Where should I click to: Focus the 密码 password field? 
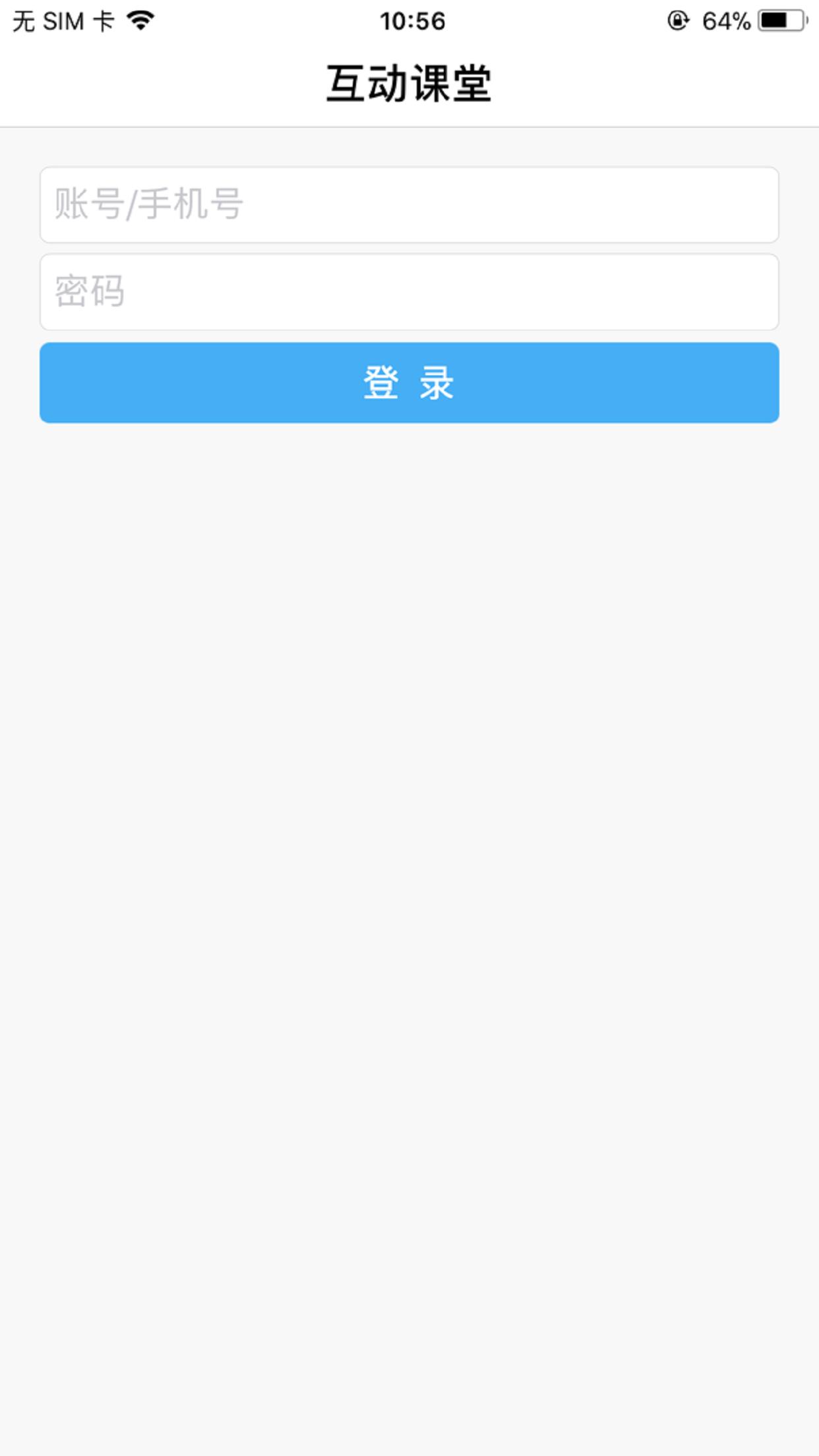(x=409, y=291)
